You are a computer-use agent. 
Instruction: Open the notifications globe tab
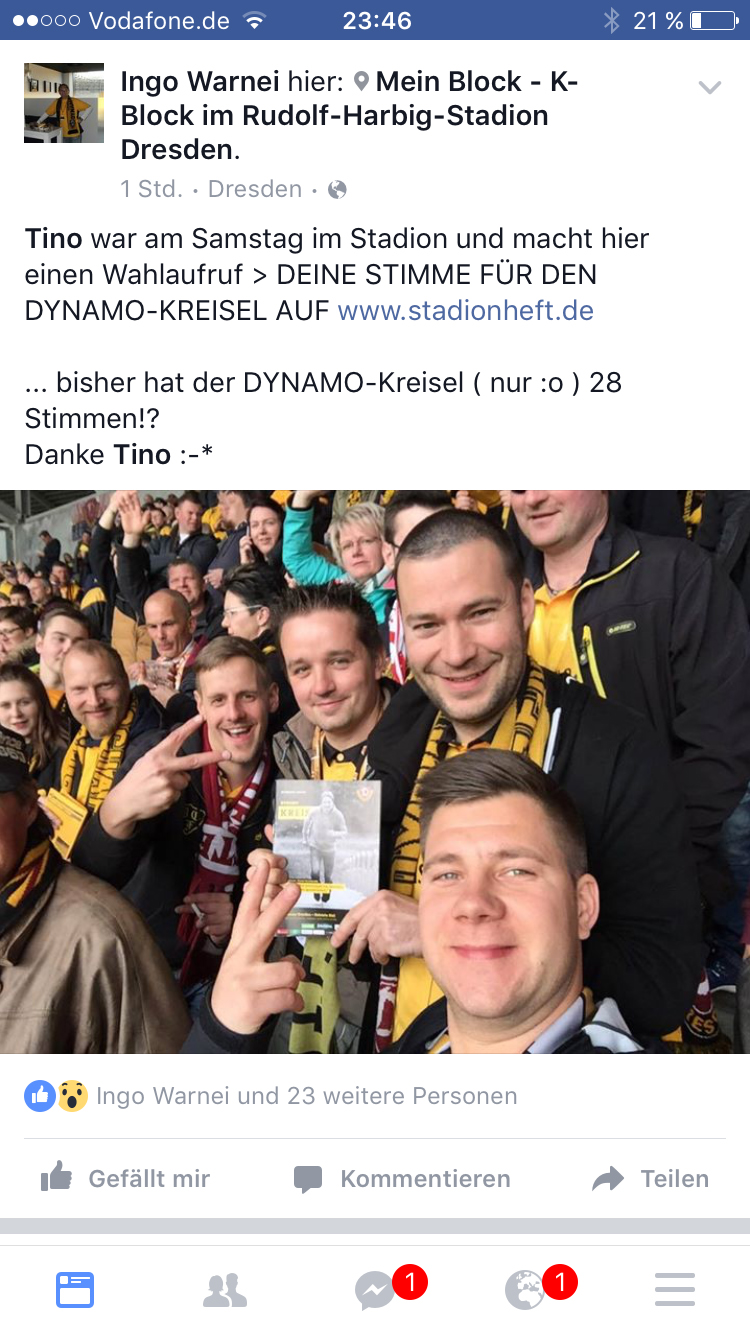pos(526,1290)
